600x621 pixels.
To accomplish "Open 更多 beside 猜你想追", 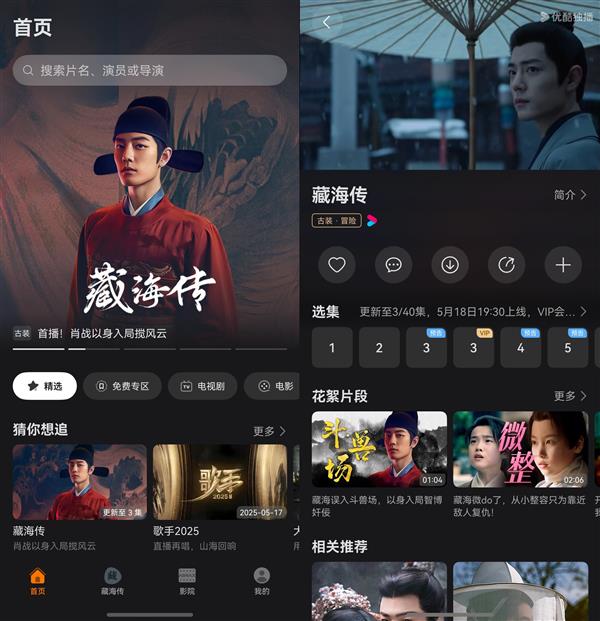I will [x=269, y=431].
